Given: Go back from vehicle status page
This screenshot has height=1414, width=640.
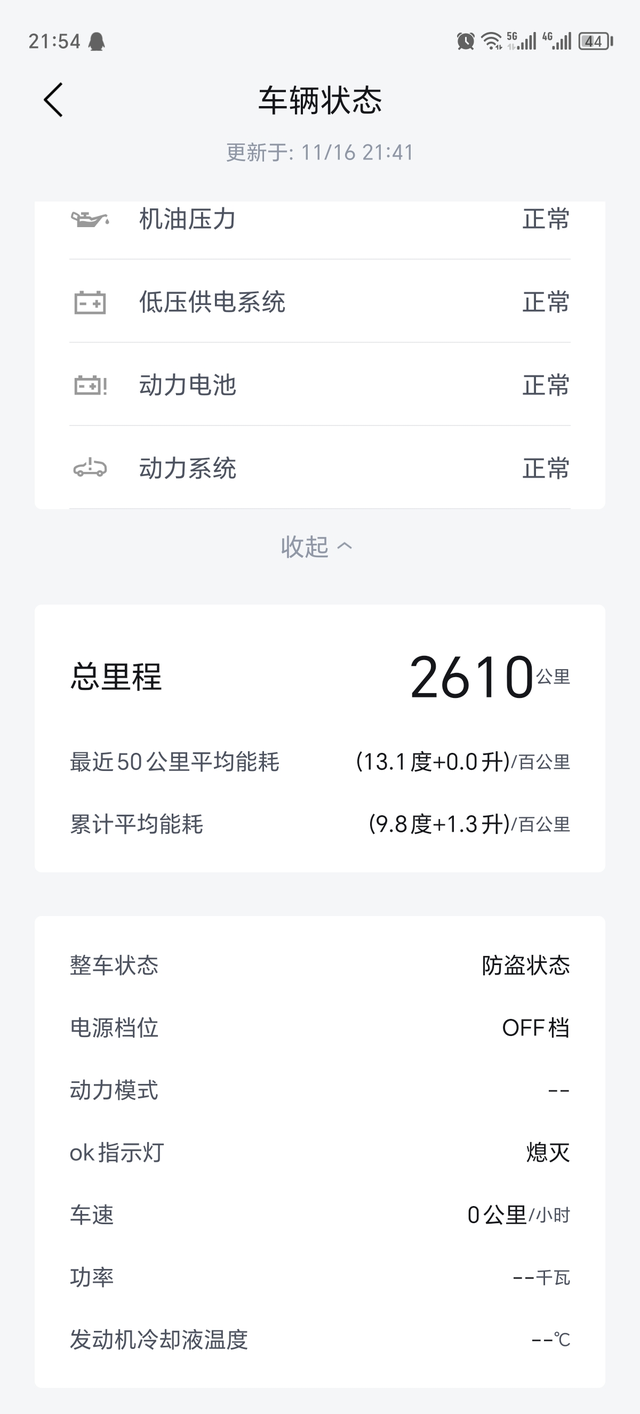Looking at the screenshot, I should (54, 100).
